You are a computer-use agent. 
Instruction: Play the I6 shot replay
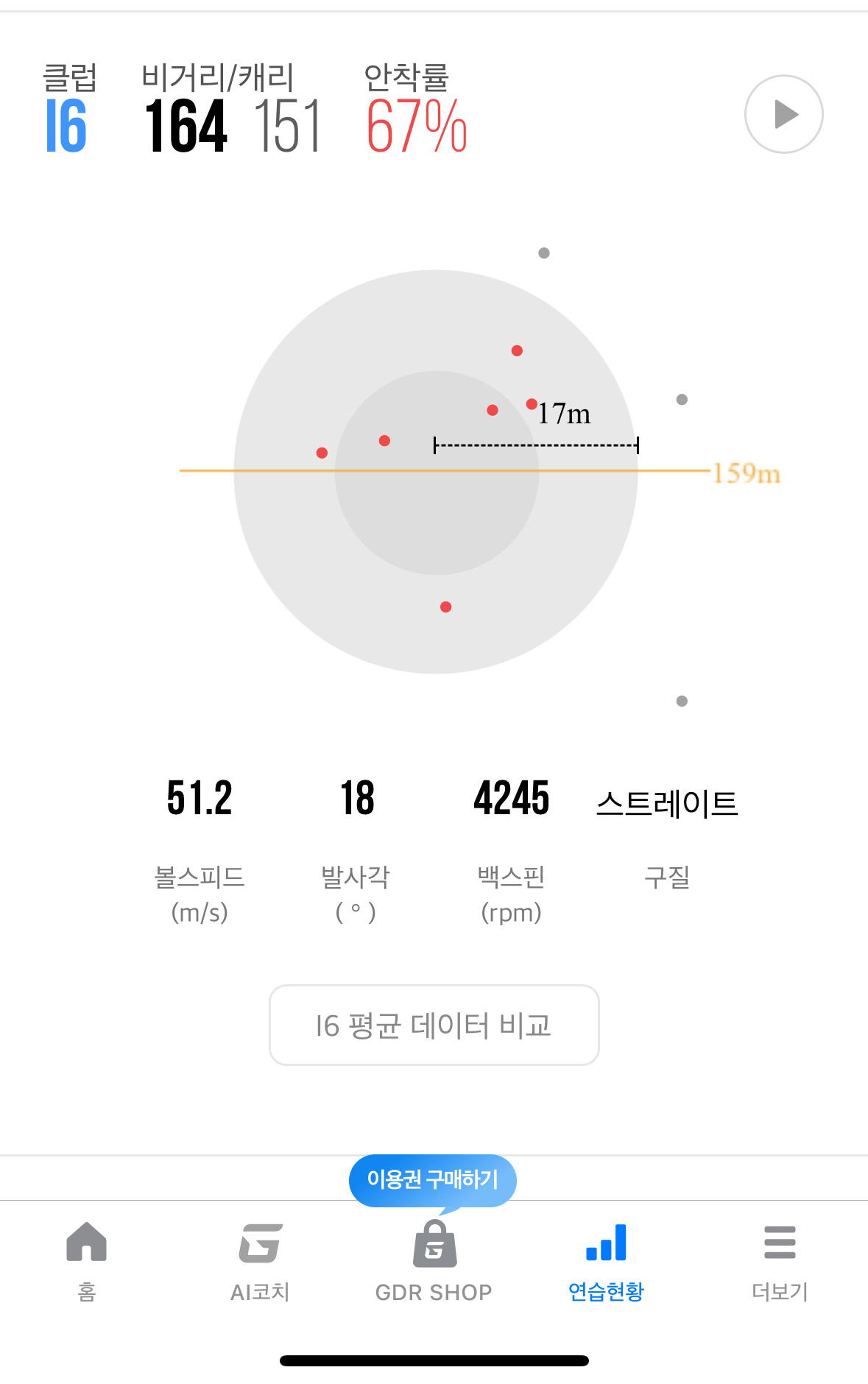click(783, 114)
